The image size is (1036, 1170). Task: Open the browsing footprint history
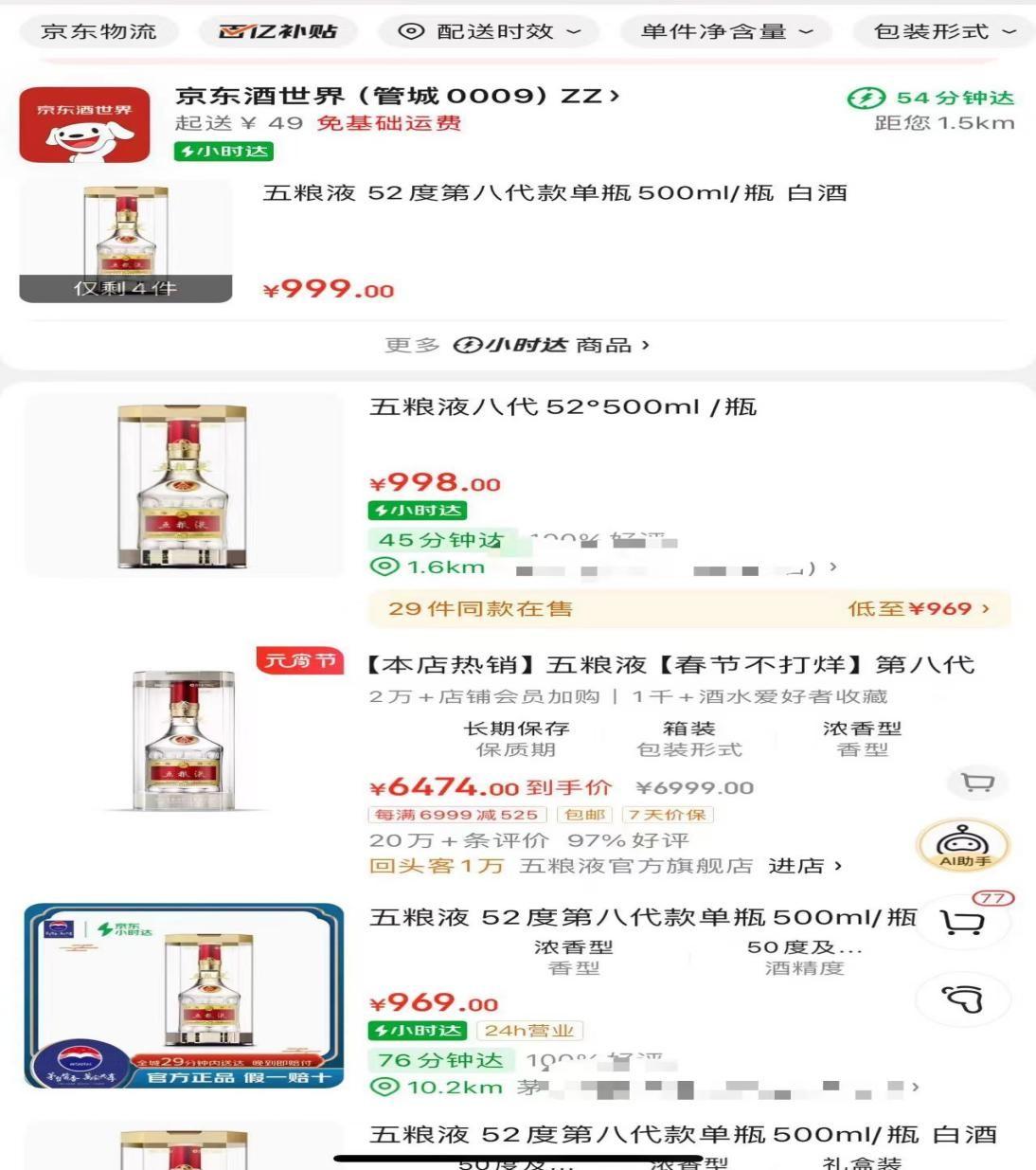click(x=963, y=999)
